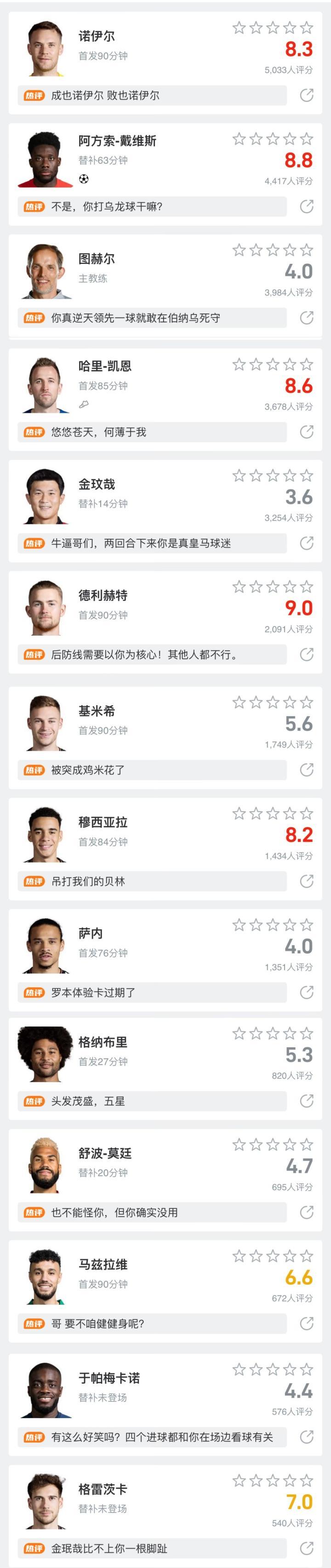
Task: Share 阿方索-戴维斯's rating card
Action: 307,206
